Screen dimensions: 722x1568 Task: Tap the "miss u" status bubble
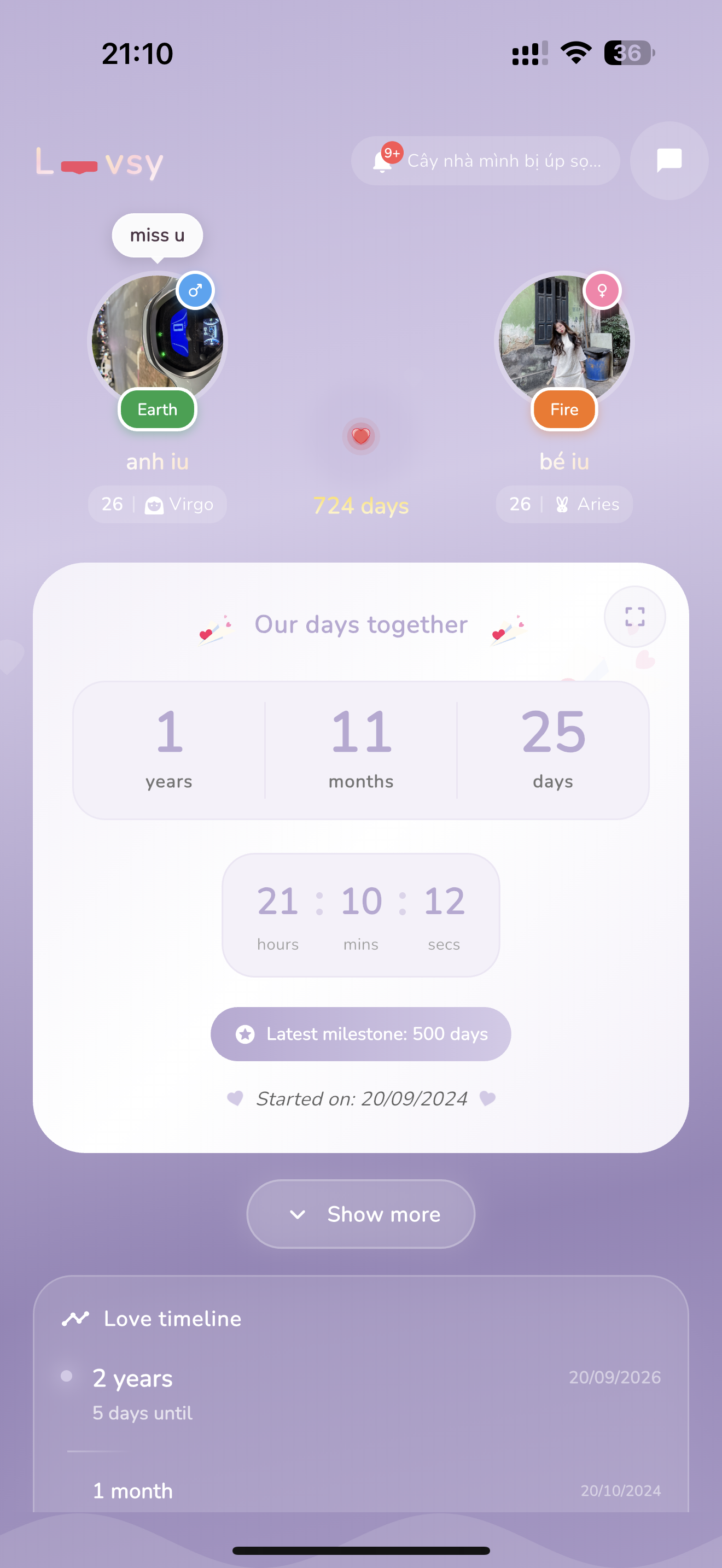tap(157, 236)
